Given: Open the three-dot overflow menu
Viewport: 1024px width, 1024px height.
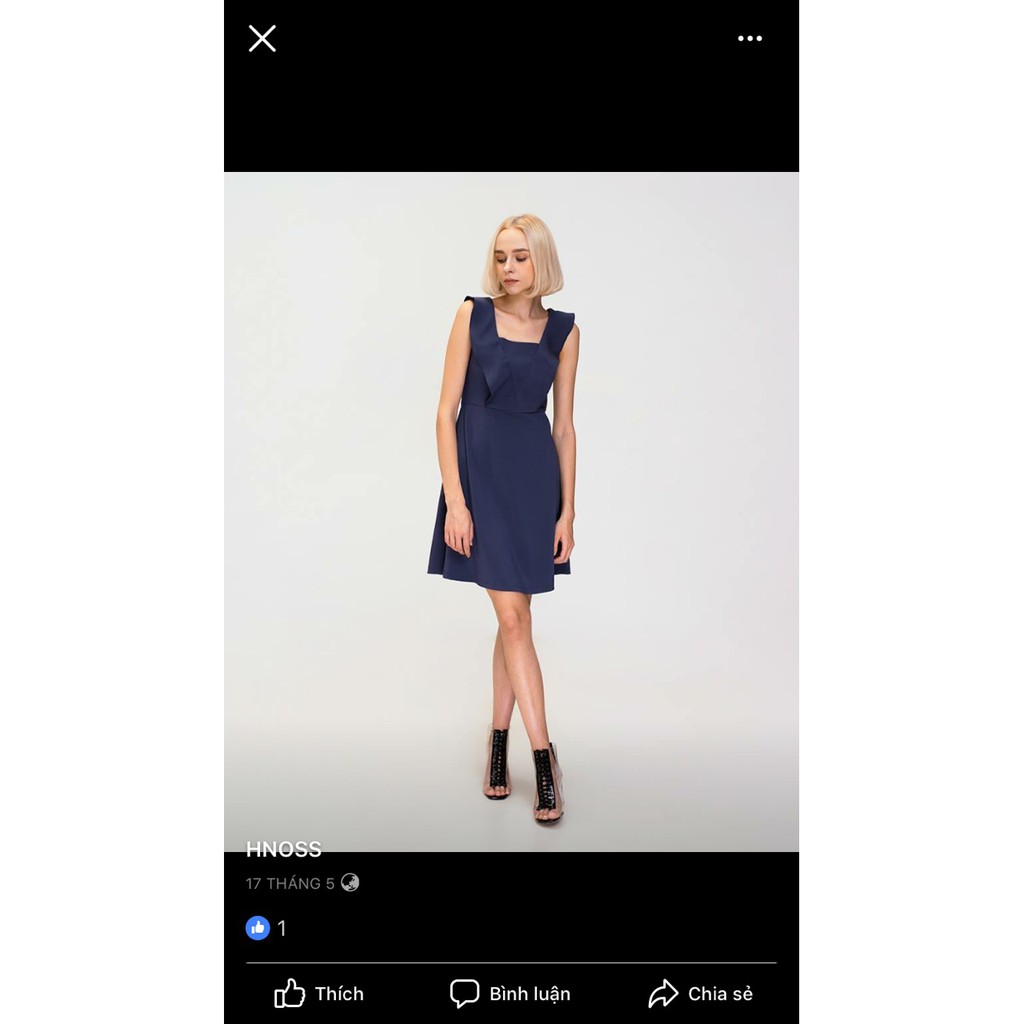Looking at the screenshot, I should tap(749, 39).
